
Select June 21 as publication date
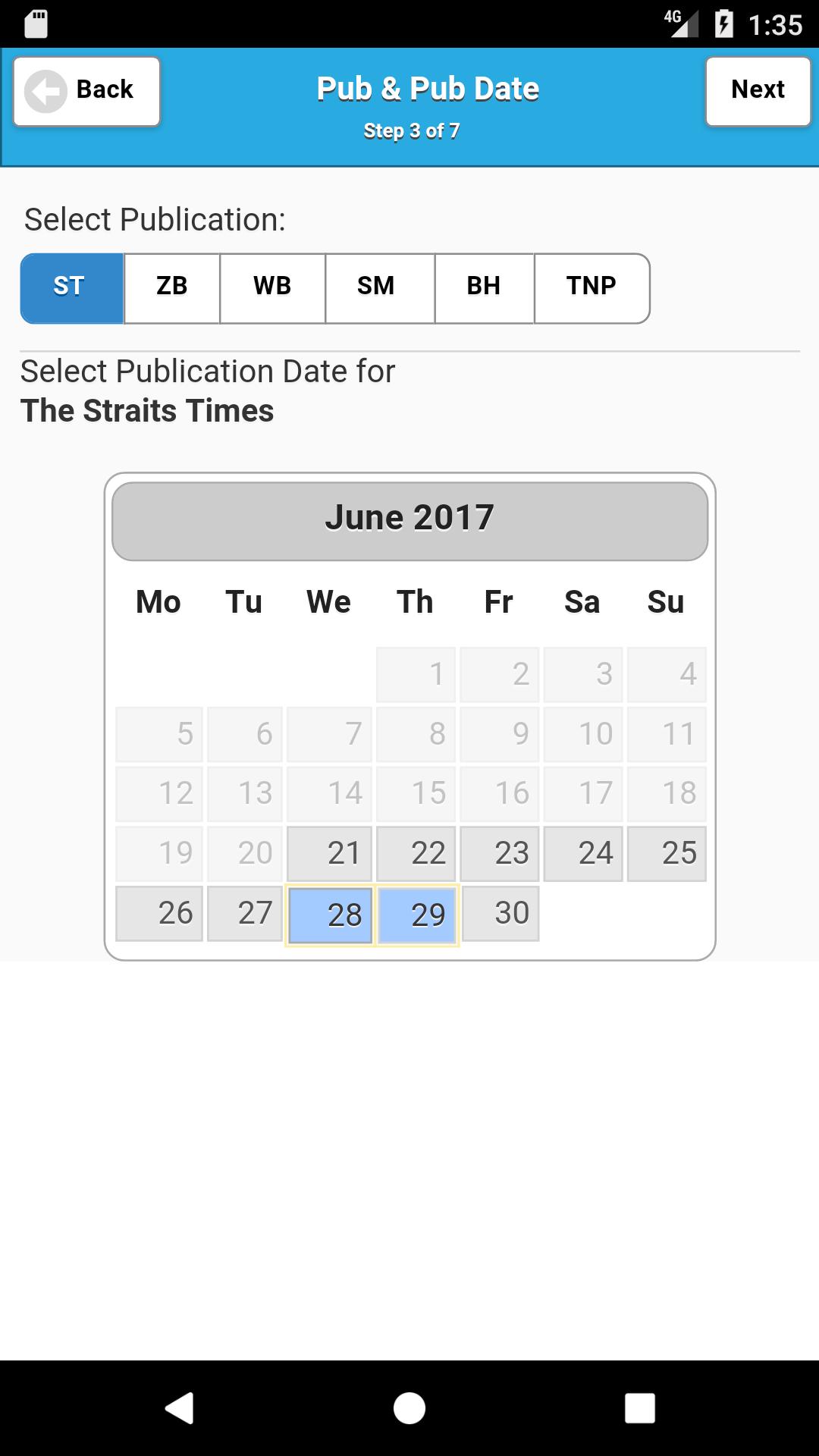point(330,854)
